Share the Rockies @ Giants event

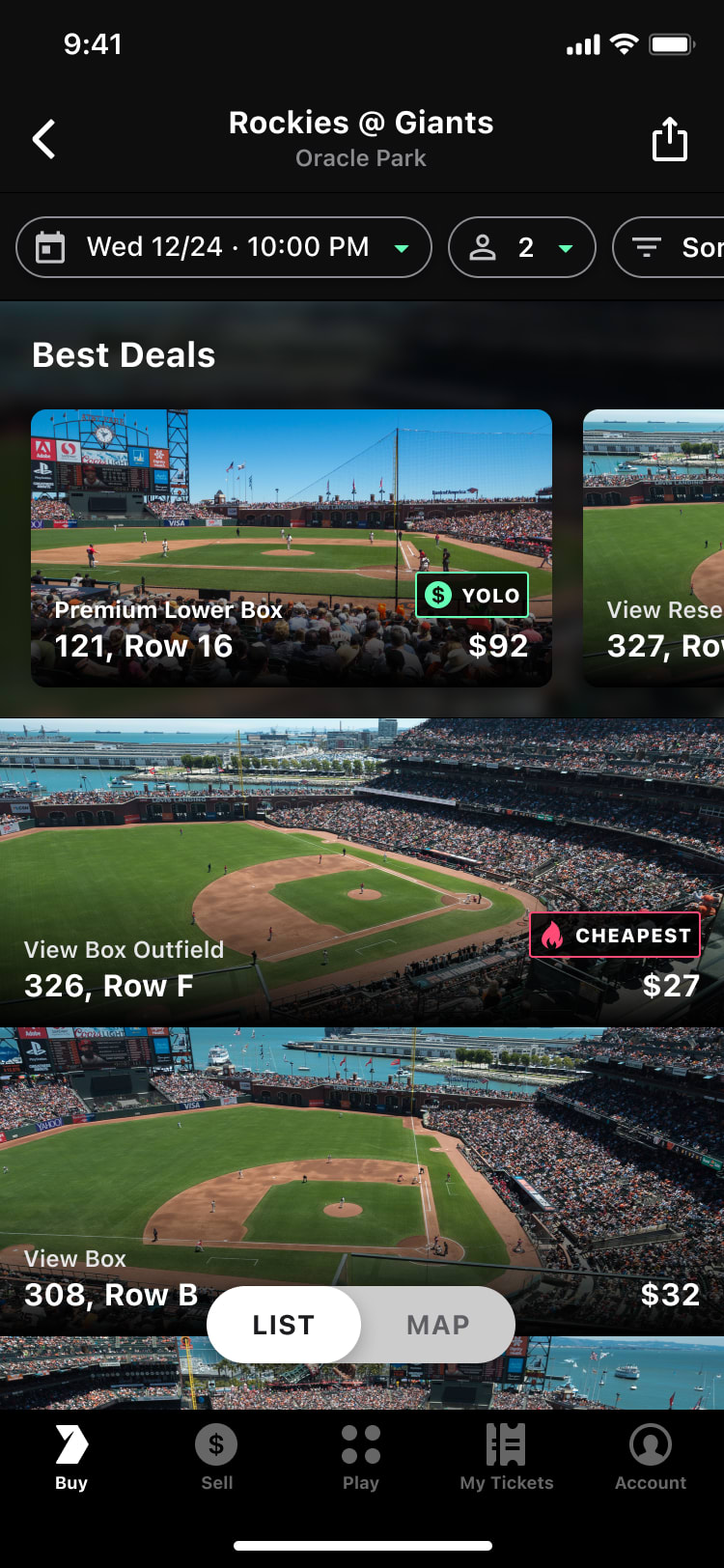click(x=669, y=139)
